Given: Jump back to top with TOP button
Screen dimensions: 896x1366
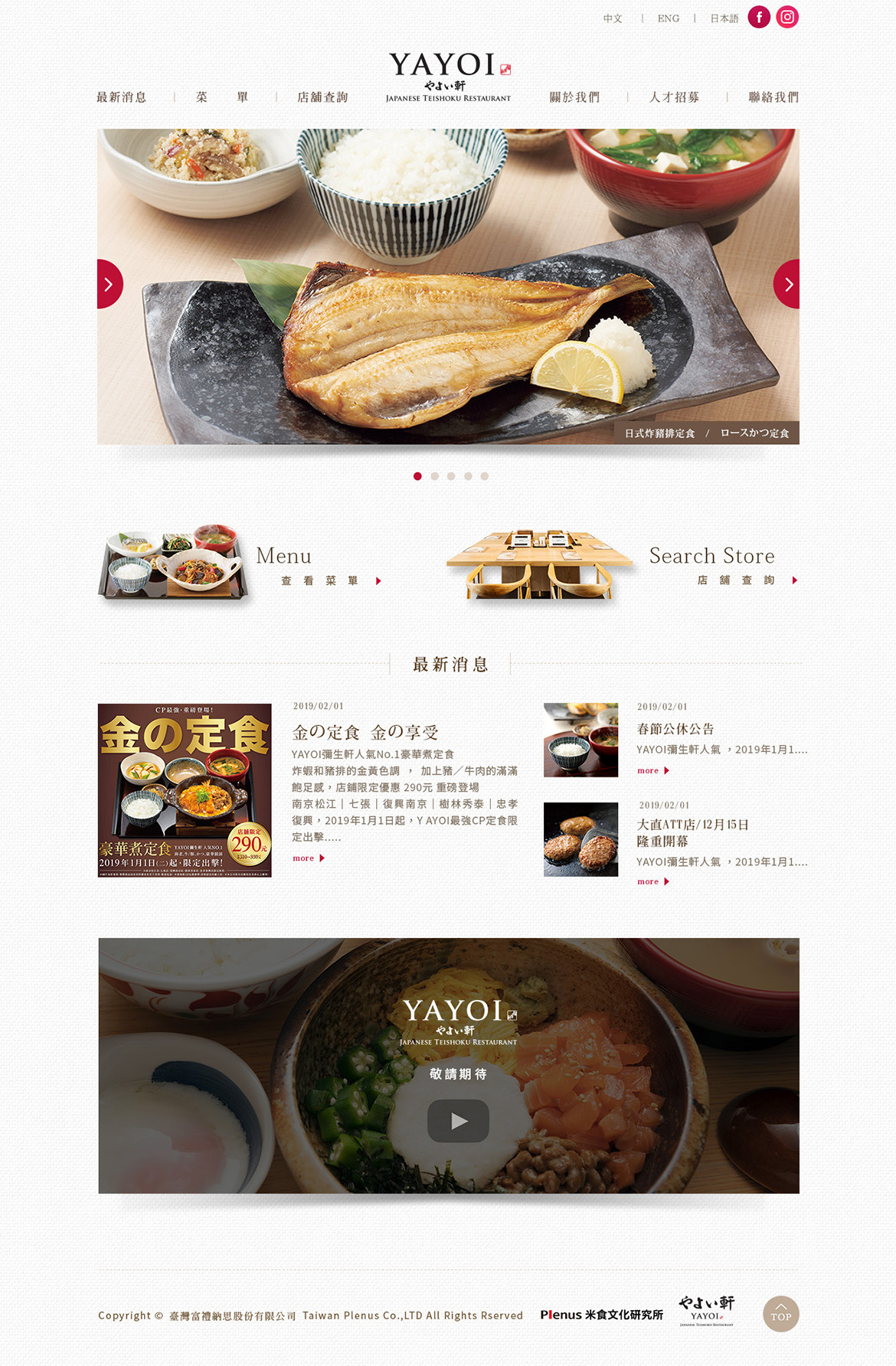Looking at the screenshot, I should pyautogui.click(x=780, y=1314).
